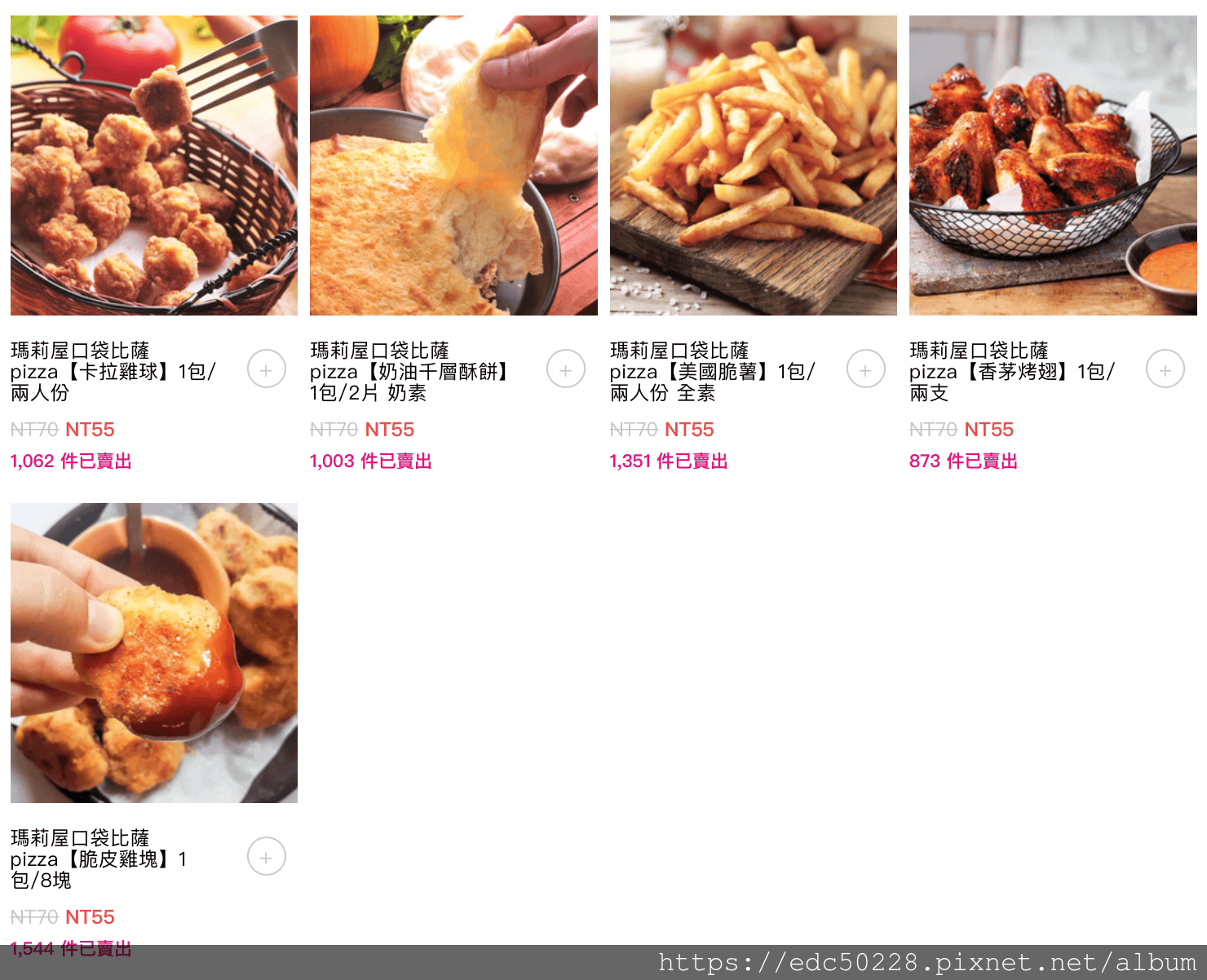The height and width of the screenshot is (980, 1207).
Task: View the 美國脆薯 fries product
Action: click(x=753, y=166)
